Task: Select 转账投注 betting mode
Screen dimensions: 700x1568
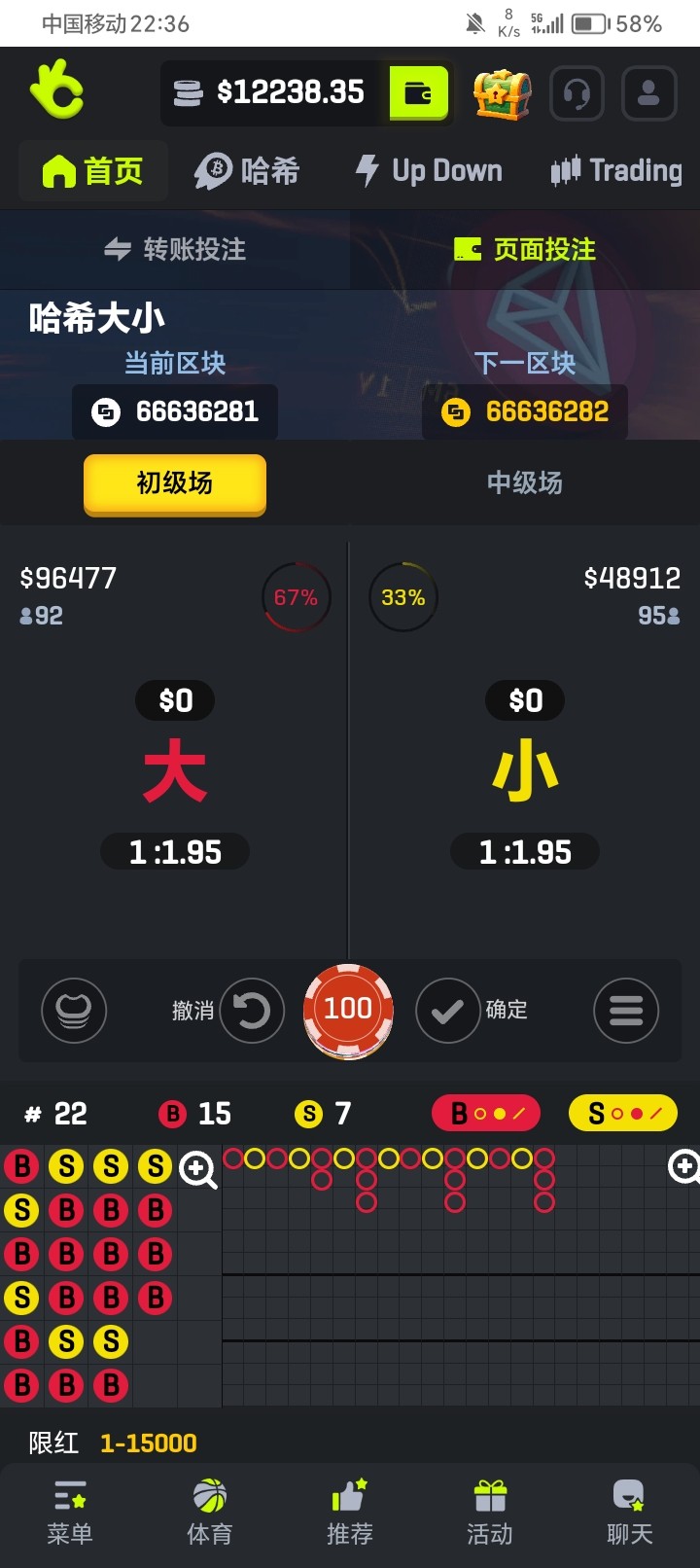Action: [175, 250]
